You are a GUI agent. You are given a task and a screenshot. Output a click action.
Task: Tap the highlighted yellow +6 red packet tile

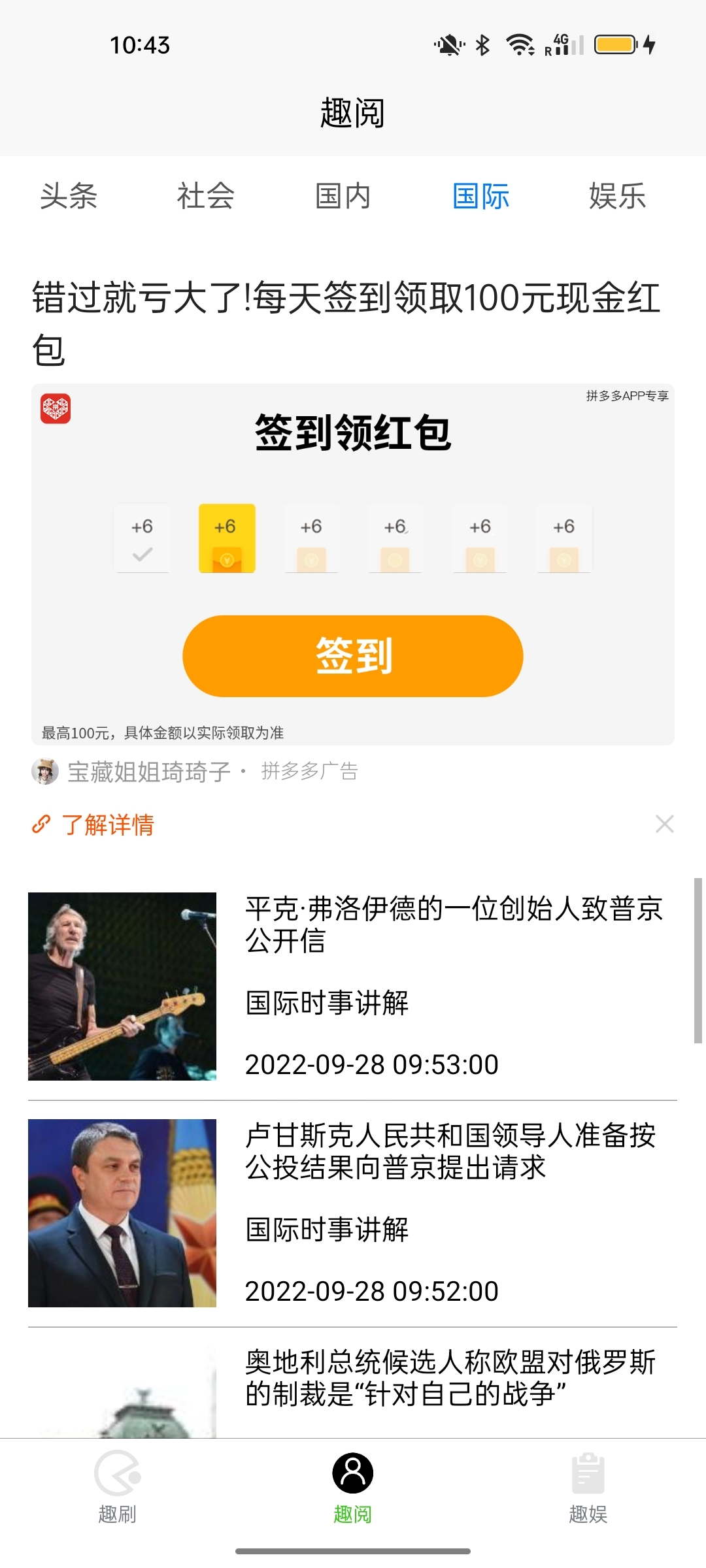(226, 538)
